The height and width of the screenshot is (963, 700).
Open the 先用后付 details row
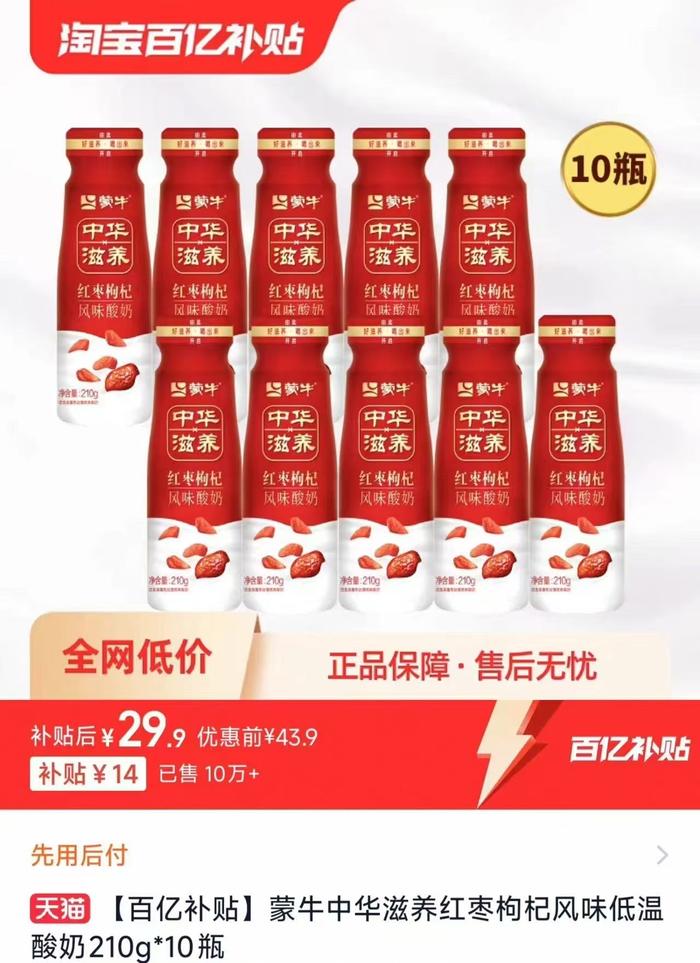350,855
